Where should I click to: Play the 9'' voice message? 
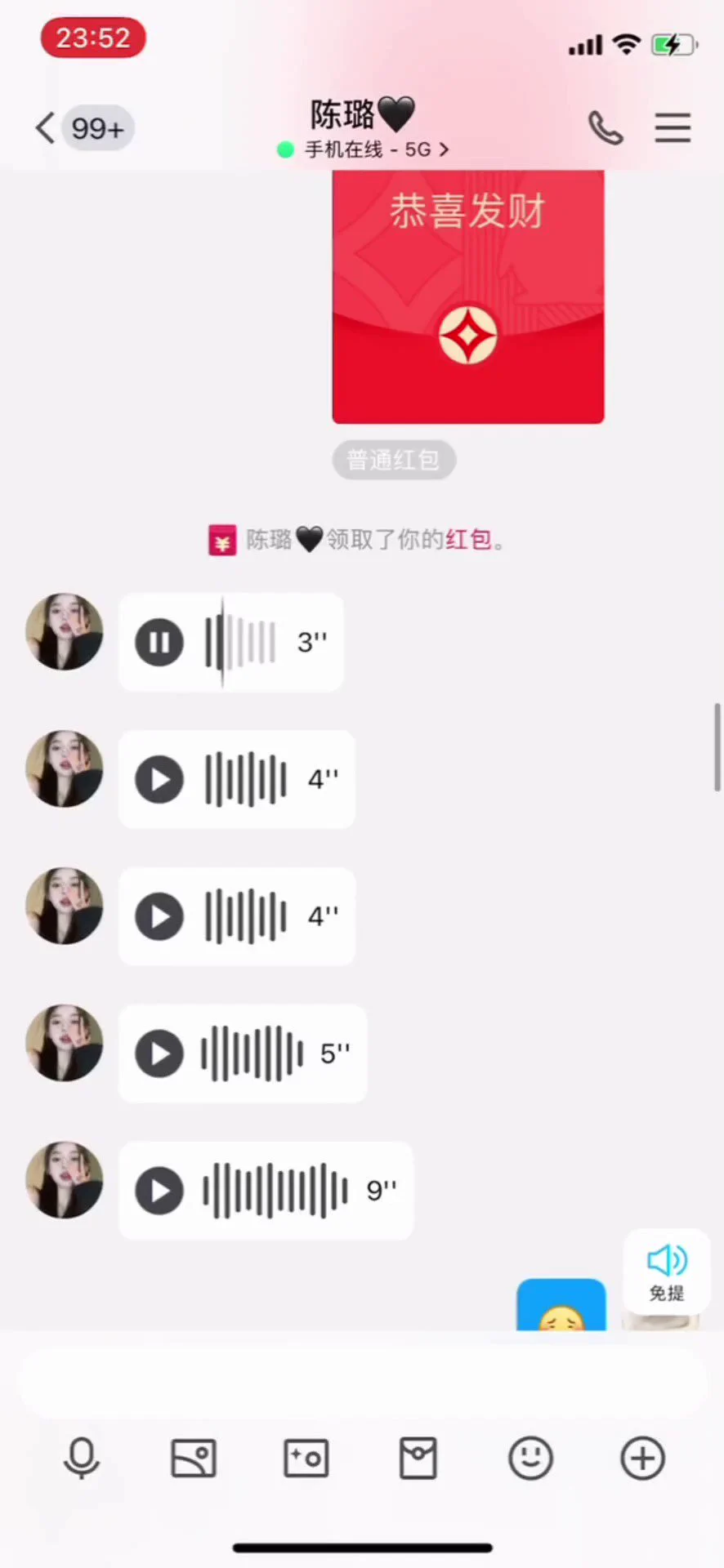coord(159,1191)
